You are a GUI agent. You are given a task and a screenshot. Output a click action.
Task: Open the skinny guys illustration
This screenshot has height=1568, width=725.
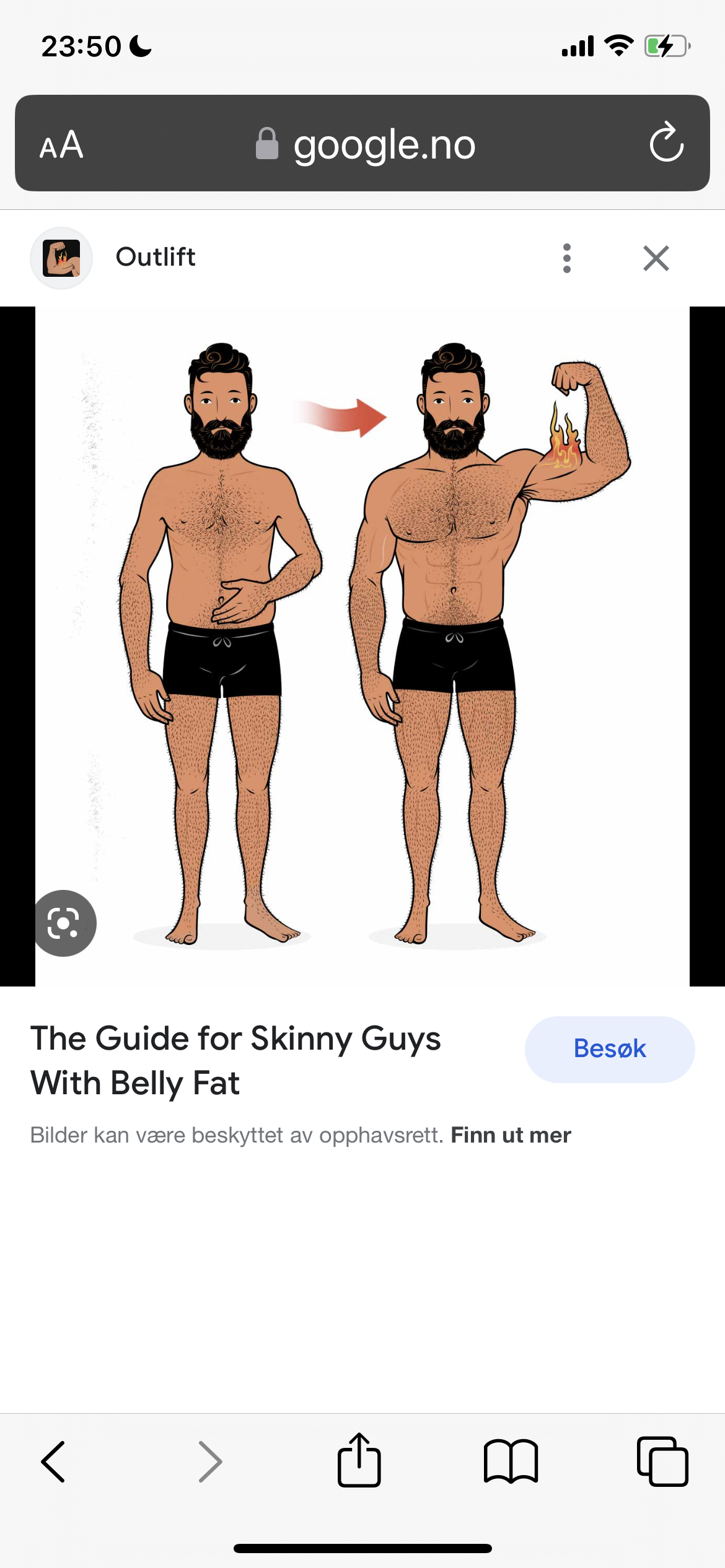tap(362, 646)
